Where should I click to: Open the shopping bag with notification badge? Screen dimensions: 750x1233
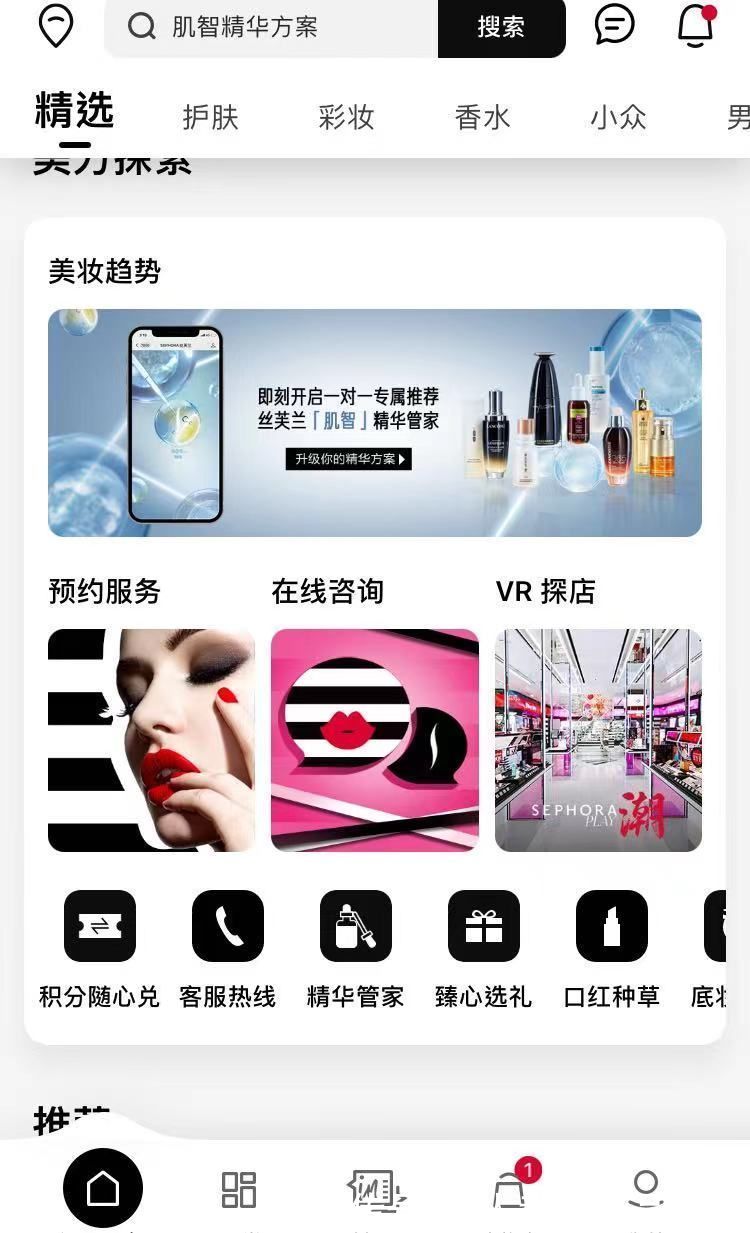click(x=510, y=1189)
